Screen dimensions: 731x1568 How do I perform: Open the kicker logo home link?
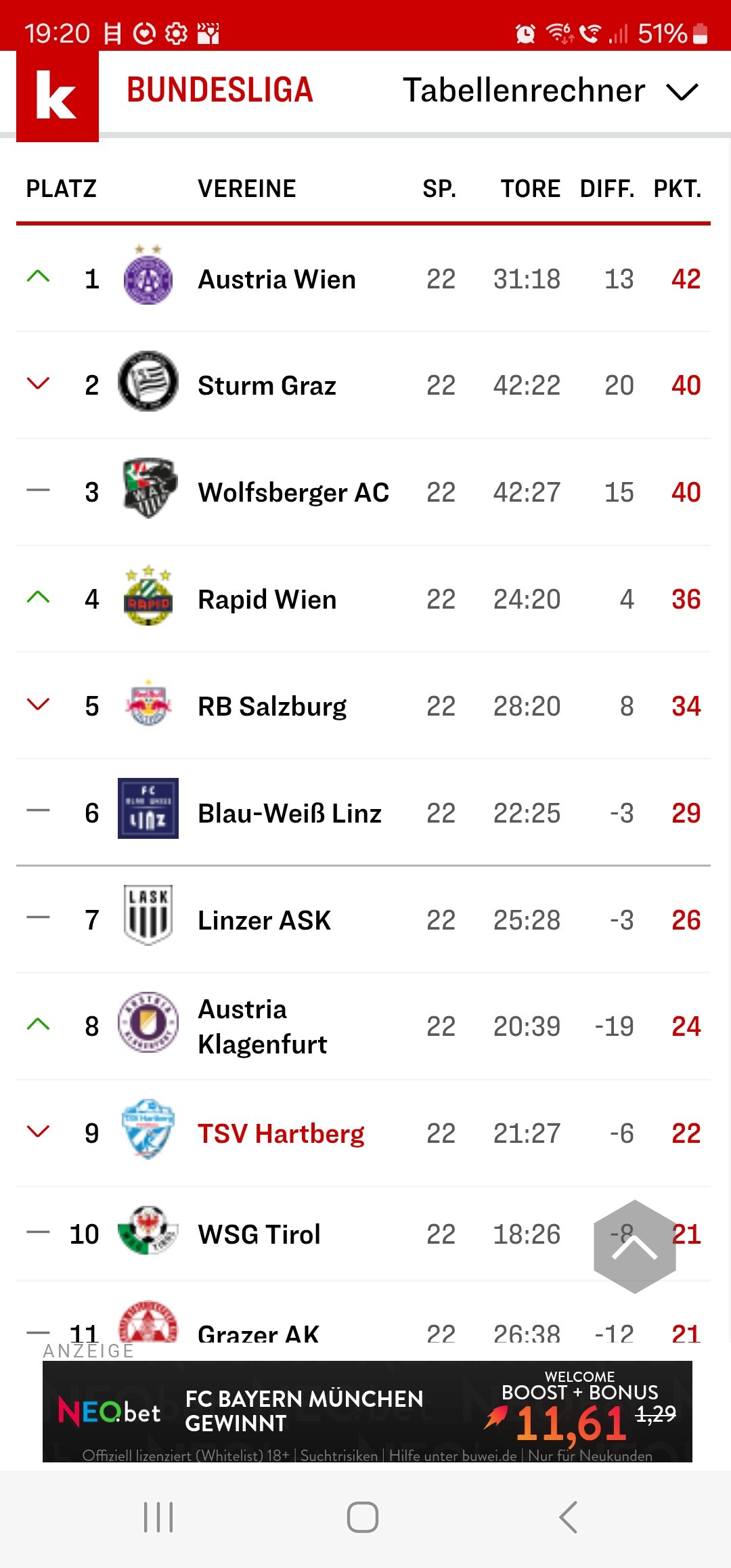tap(58, 96)
